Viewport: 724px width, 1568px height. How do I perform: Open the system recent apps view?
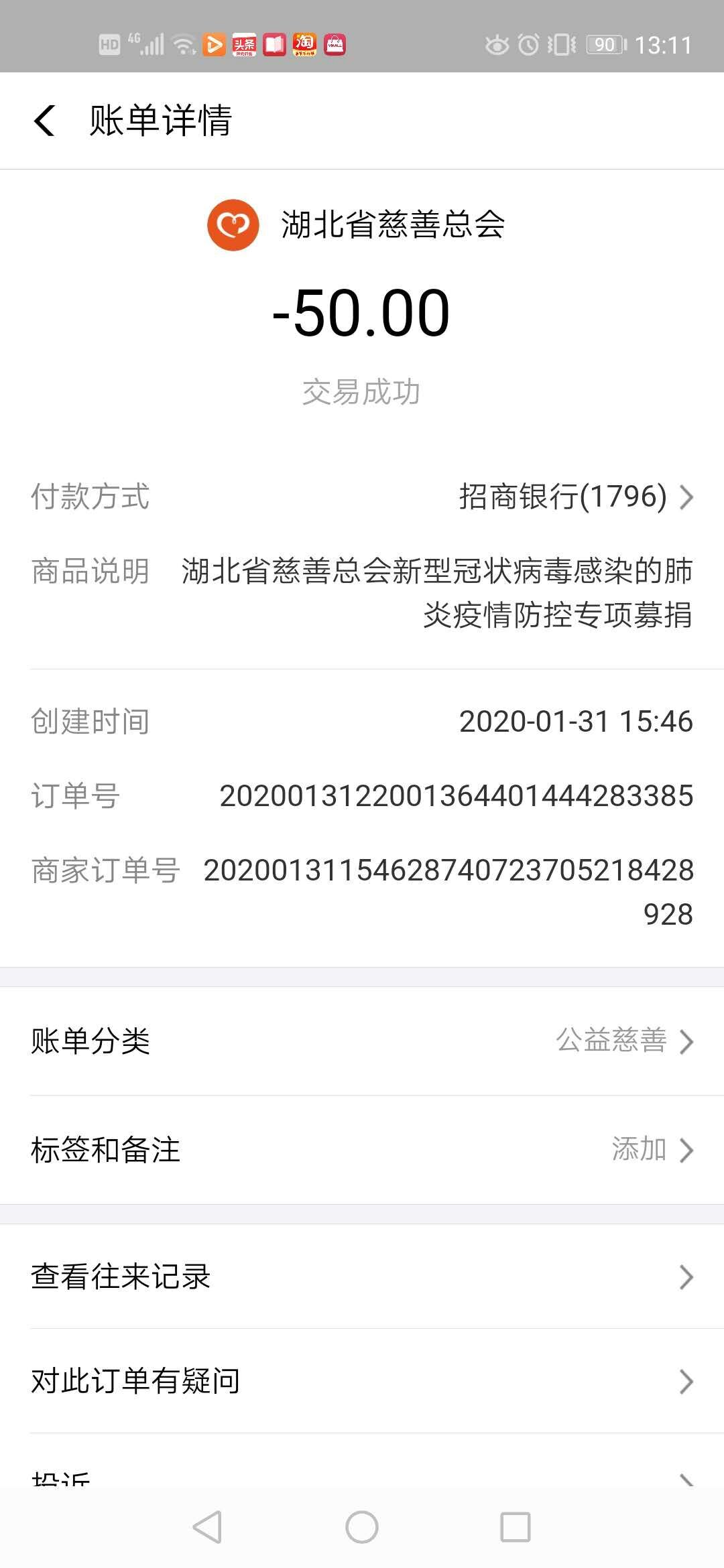[x=516, y=1528]
